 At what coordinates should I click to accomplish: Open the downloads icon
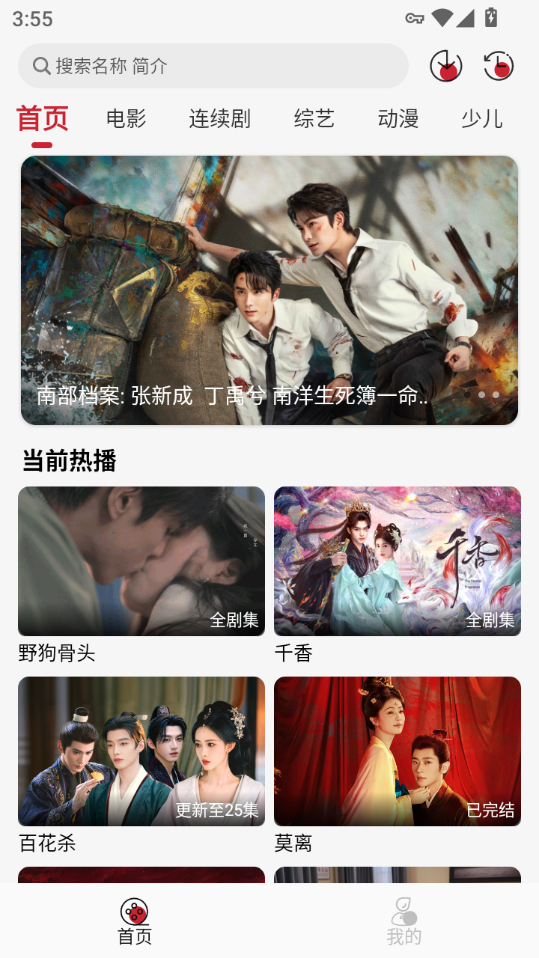click(446, 66)
